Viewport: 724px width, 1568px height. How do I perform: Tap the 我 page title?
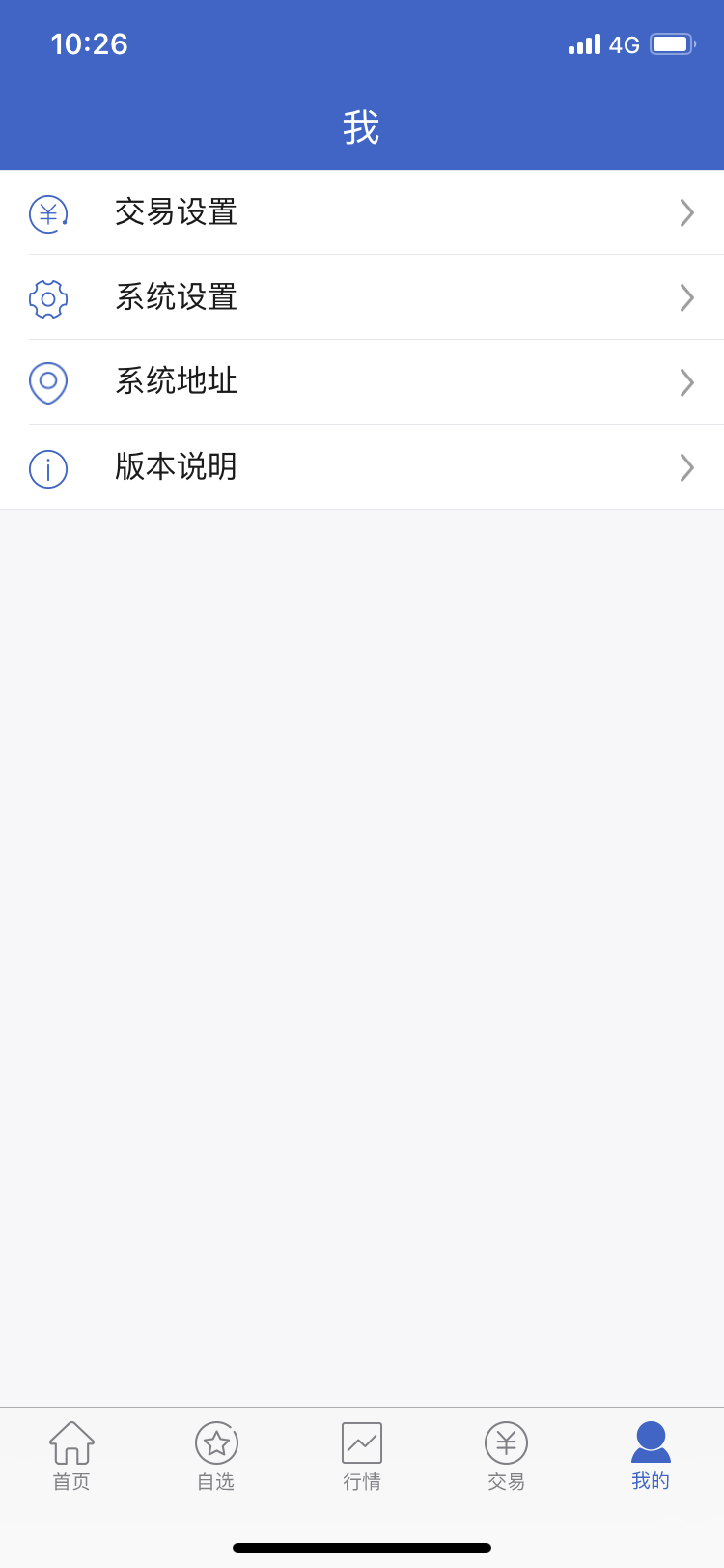361,126
